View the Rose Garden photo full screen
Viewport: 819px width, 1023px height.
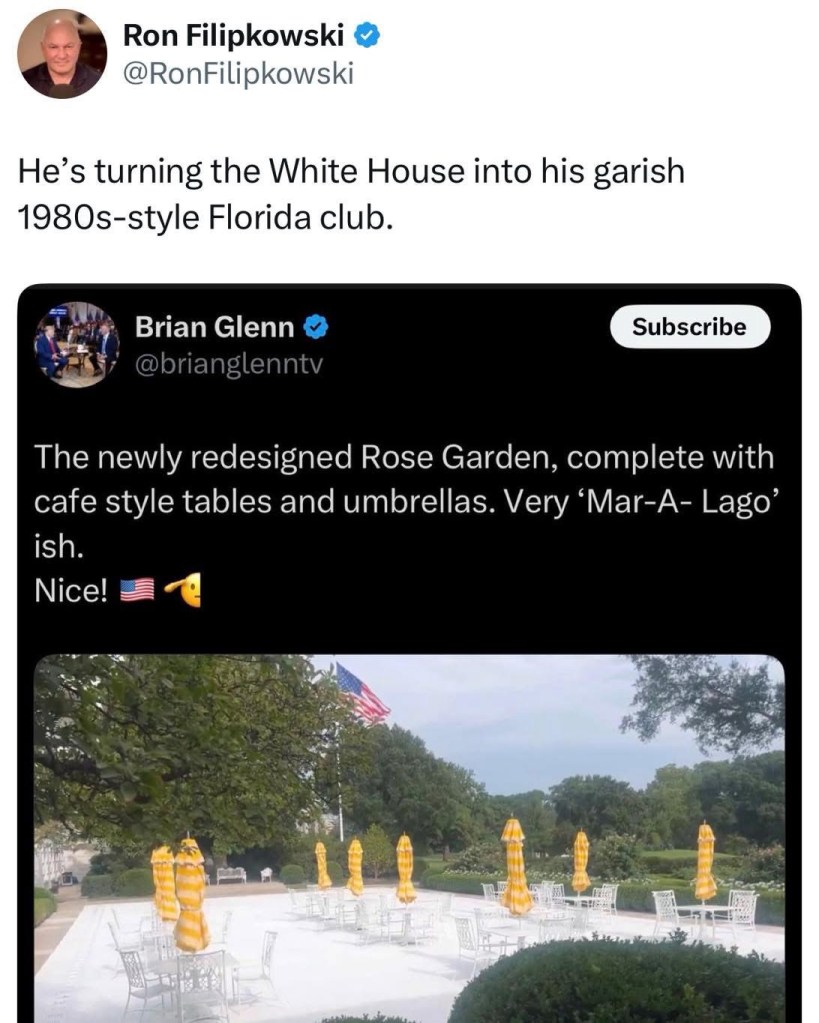[x=408, y=838]
